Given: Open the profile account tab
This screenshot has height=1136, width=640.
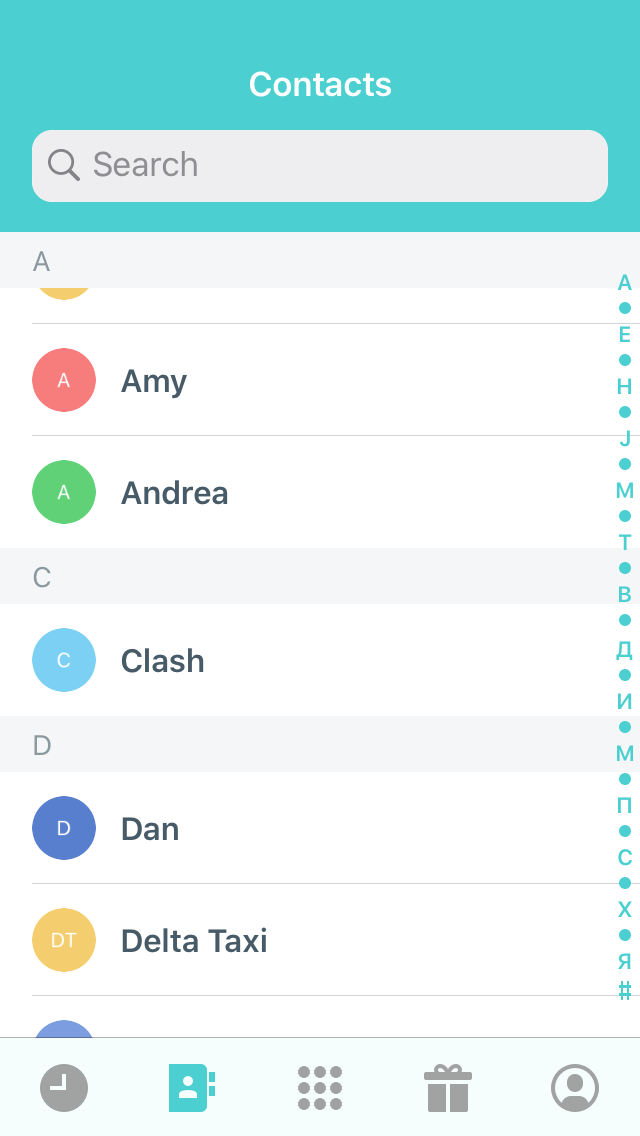Looking at the screenshot, I should pos(575,1087).
